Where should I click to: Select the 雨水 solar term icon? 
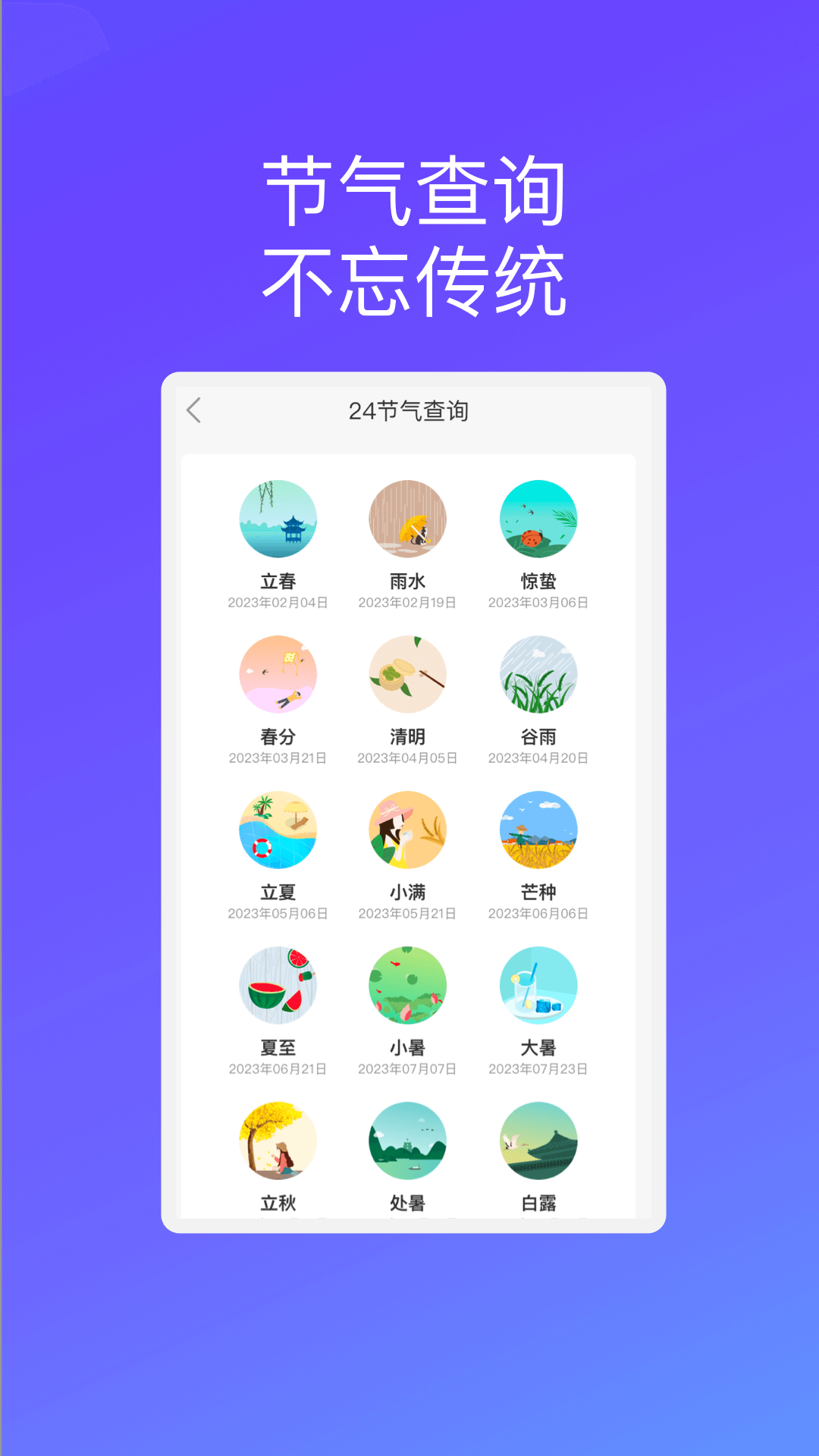pyautogui.click(x=408, y=520)
